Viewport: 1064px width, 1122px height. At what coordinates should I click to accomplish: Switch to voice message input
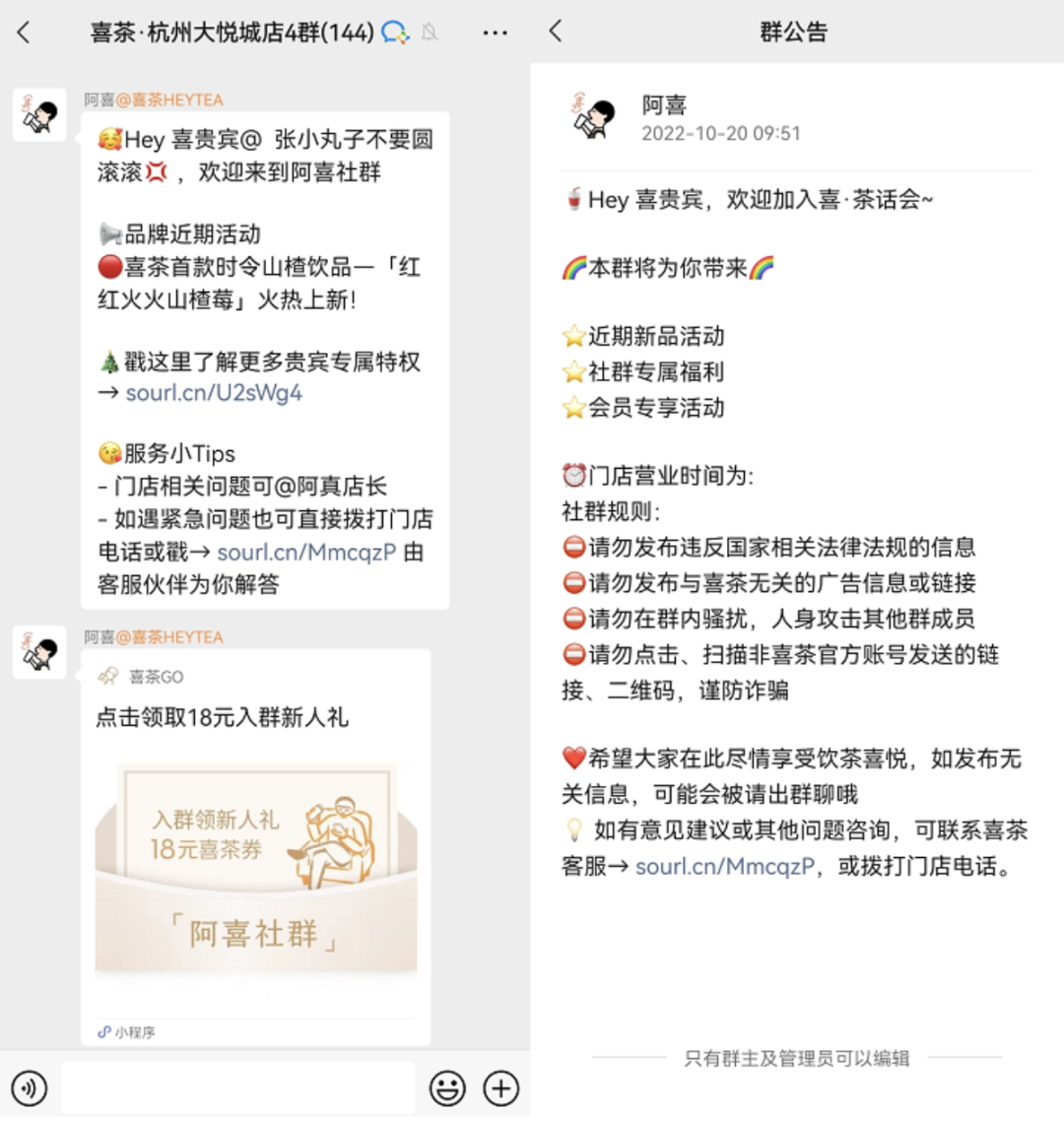pyautogui.click(x=31, y=1089)
